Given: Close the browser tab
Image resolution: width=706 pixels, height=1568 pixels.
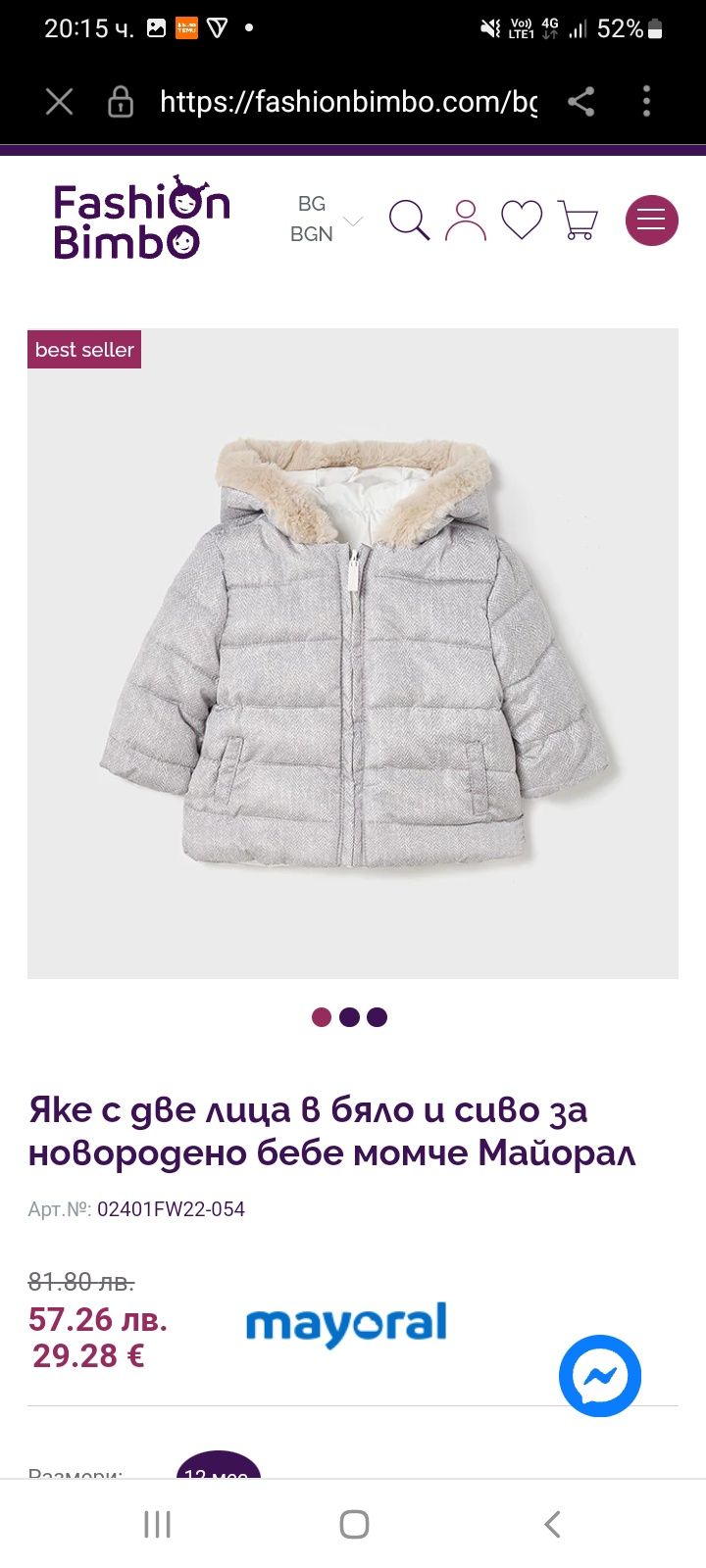Looking at the screenshot, I should click(59, 102).
